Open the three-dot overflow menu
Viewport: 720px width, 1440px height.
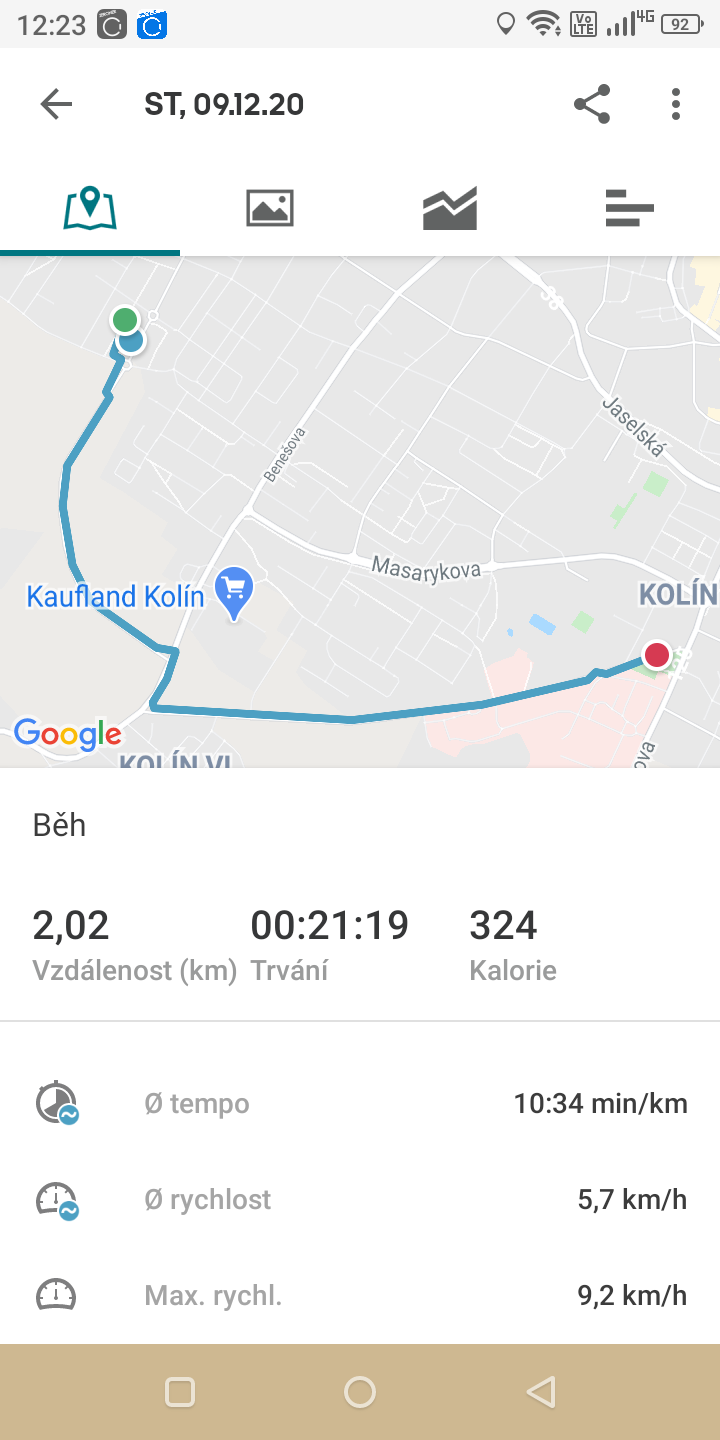[x=676, y=104]
